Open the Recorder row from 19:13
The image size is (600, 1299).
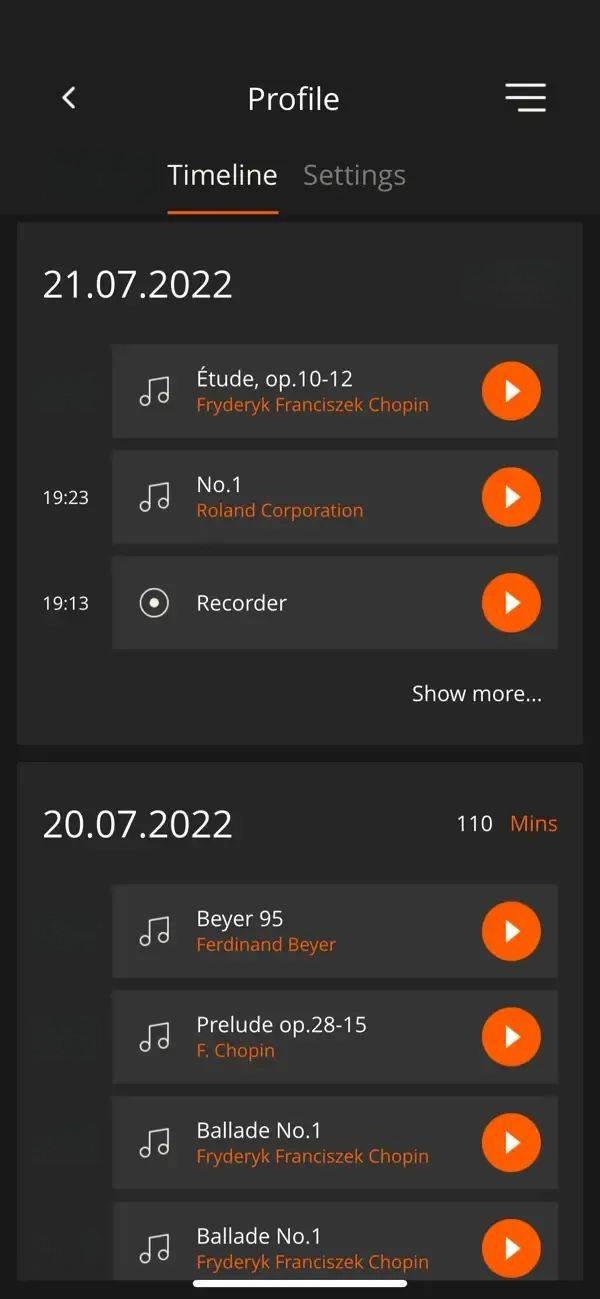[335, 603]
